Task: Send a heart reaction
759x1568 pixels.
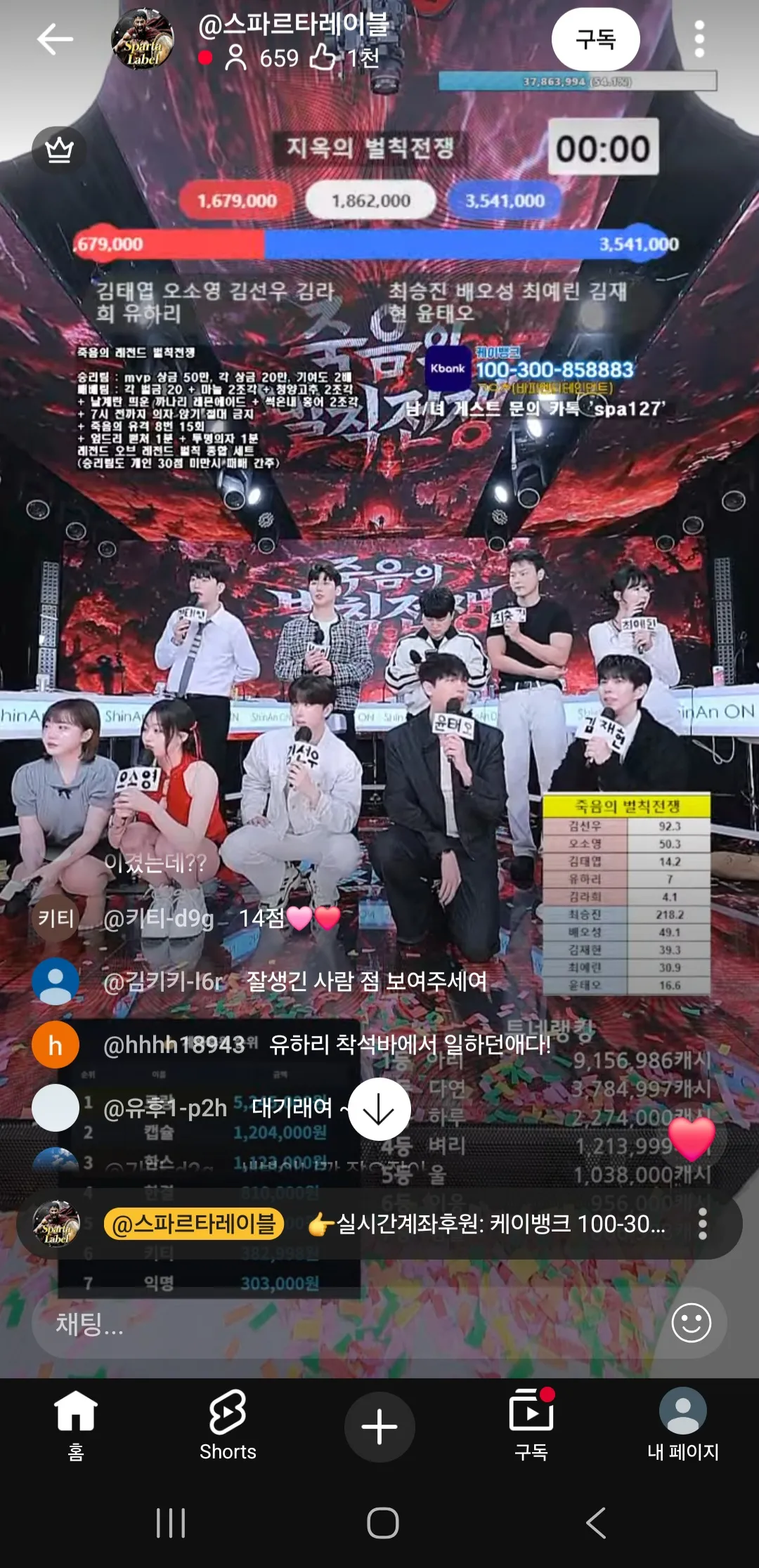Action: (692, 1139)
